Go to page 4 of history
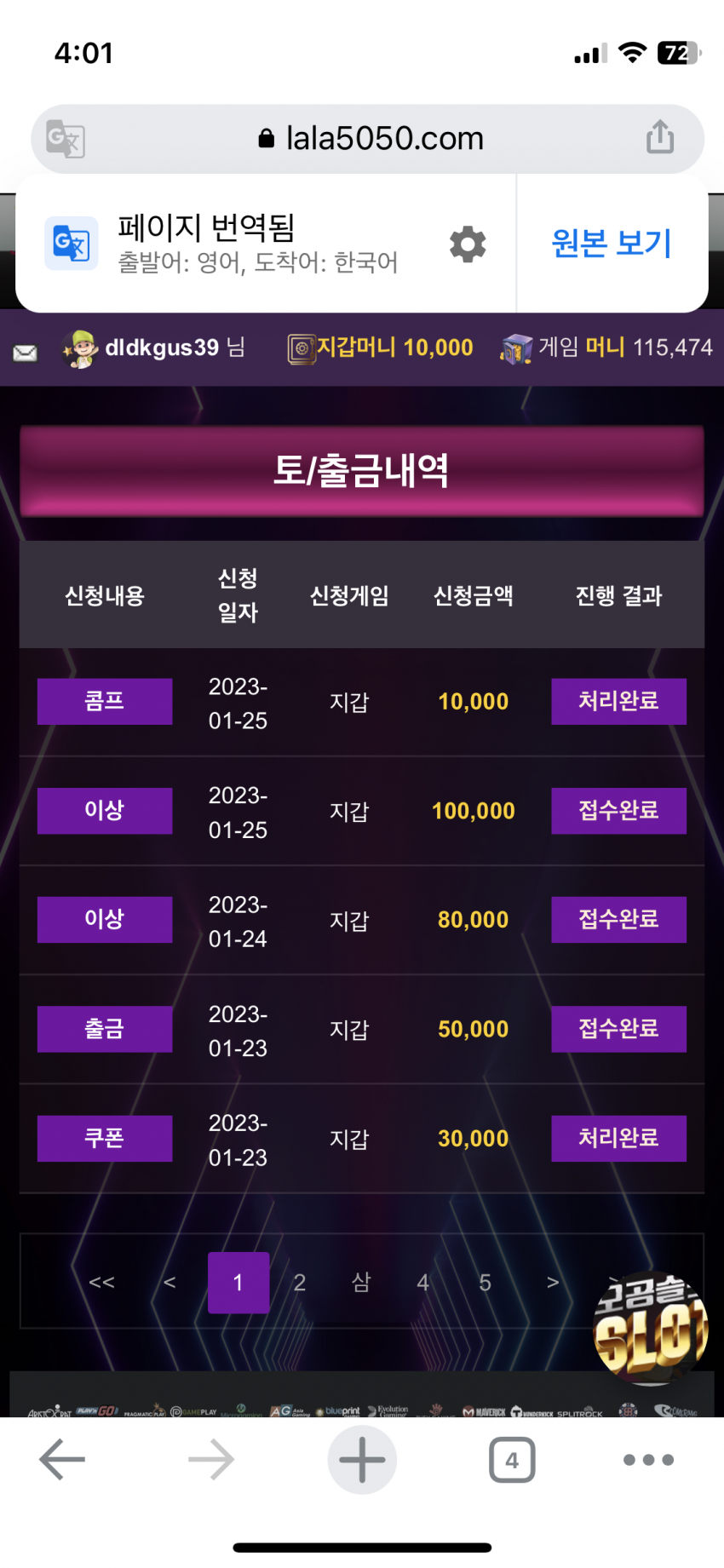The height and width of the screenshot is (1568, 724). coord(423,1283)
